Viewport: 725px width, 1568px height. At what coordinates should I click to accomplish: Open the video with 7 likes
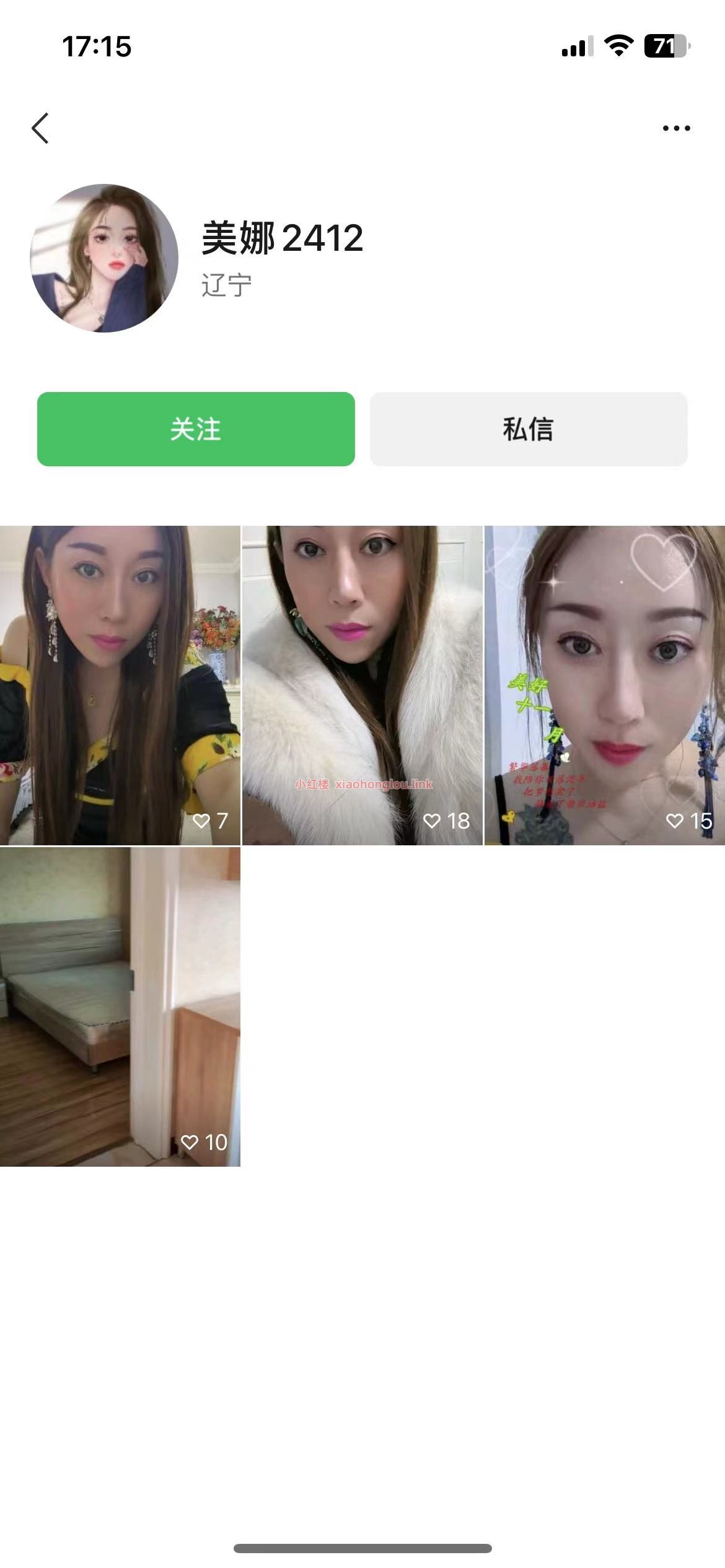(x=120, y=685)
